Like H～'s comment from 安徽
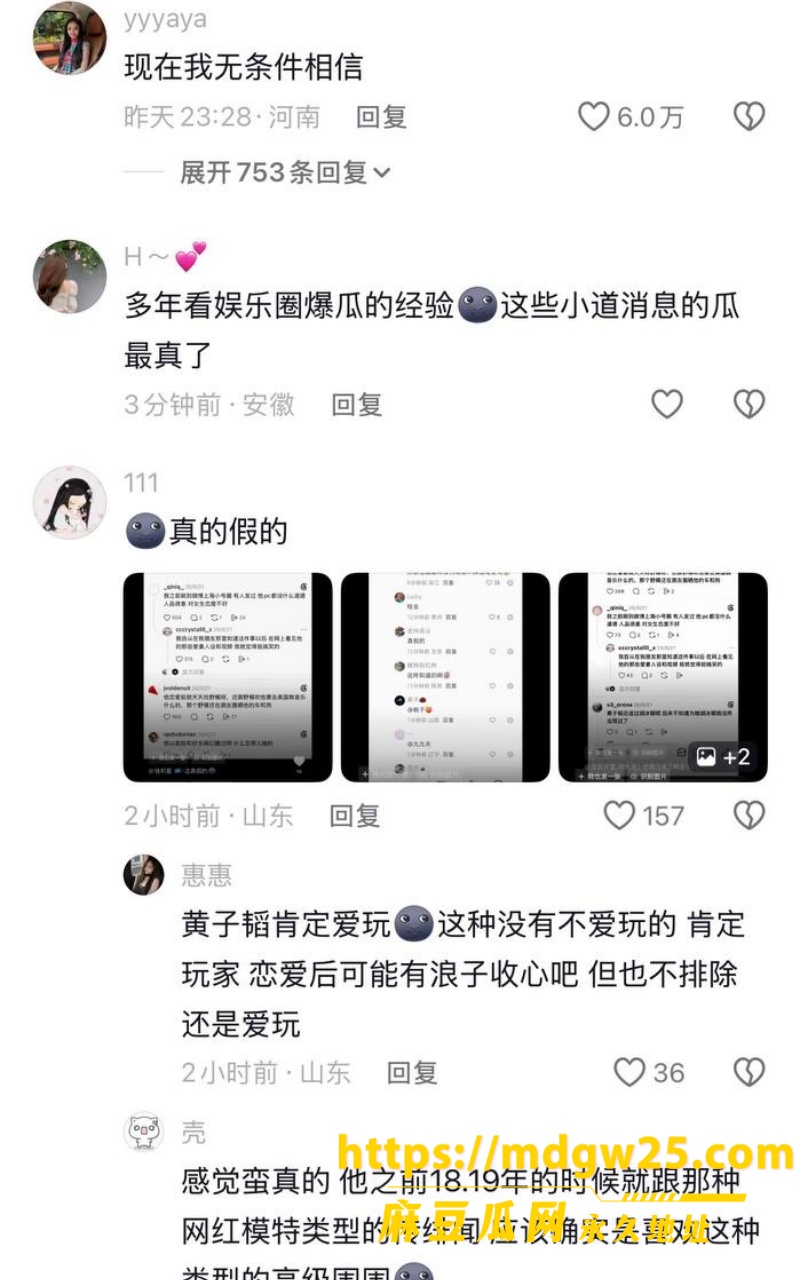 [667, 404]
